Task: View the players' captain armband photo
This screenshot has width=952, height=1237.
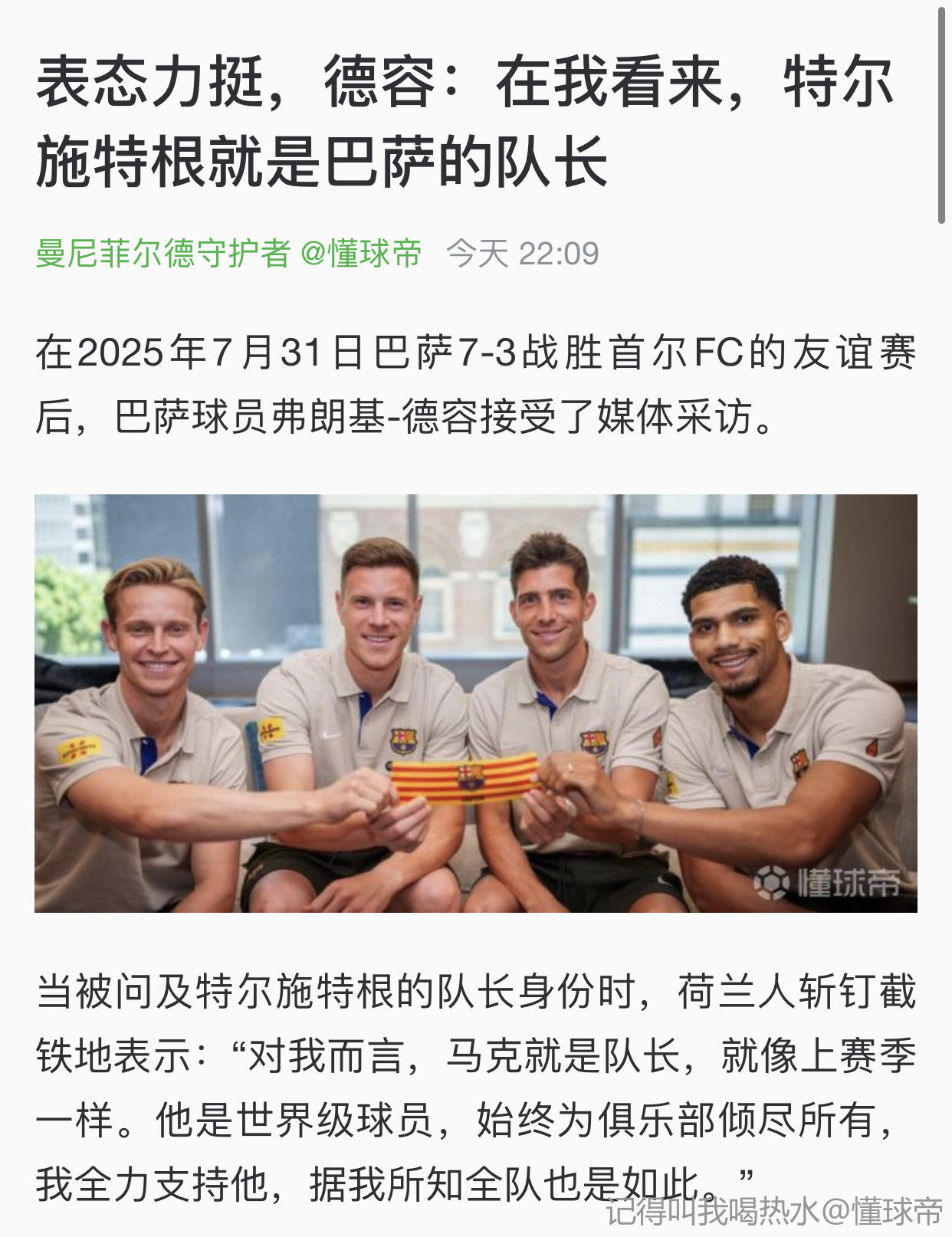Action: pos(475,703)
